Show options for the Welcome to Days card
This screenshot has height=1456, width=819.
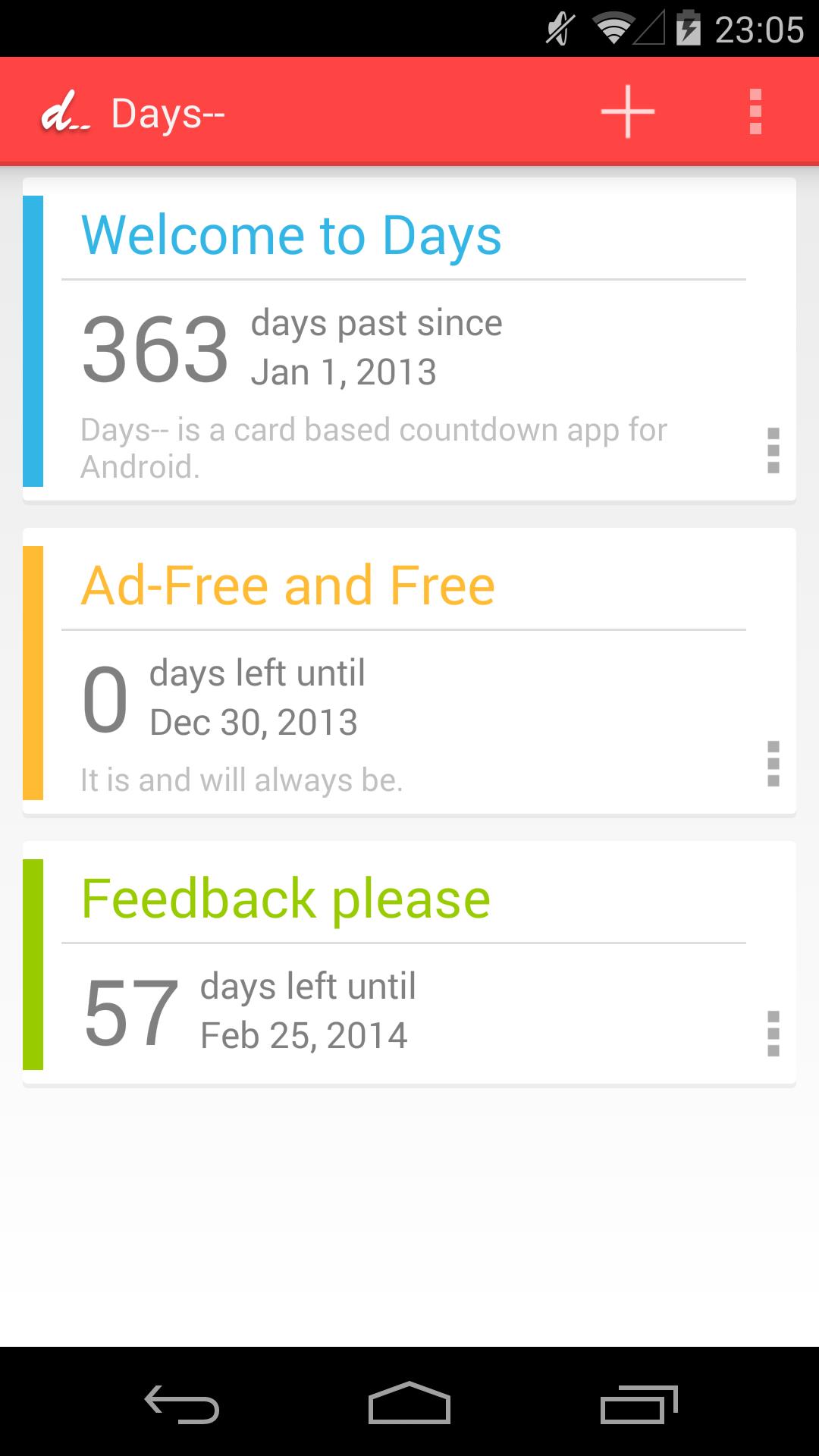click(773, 450)
